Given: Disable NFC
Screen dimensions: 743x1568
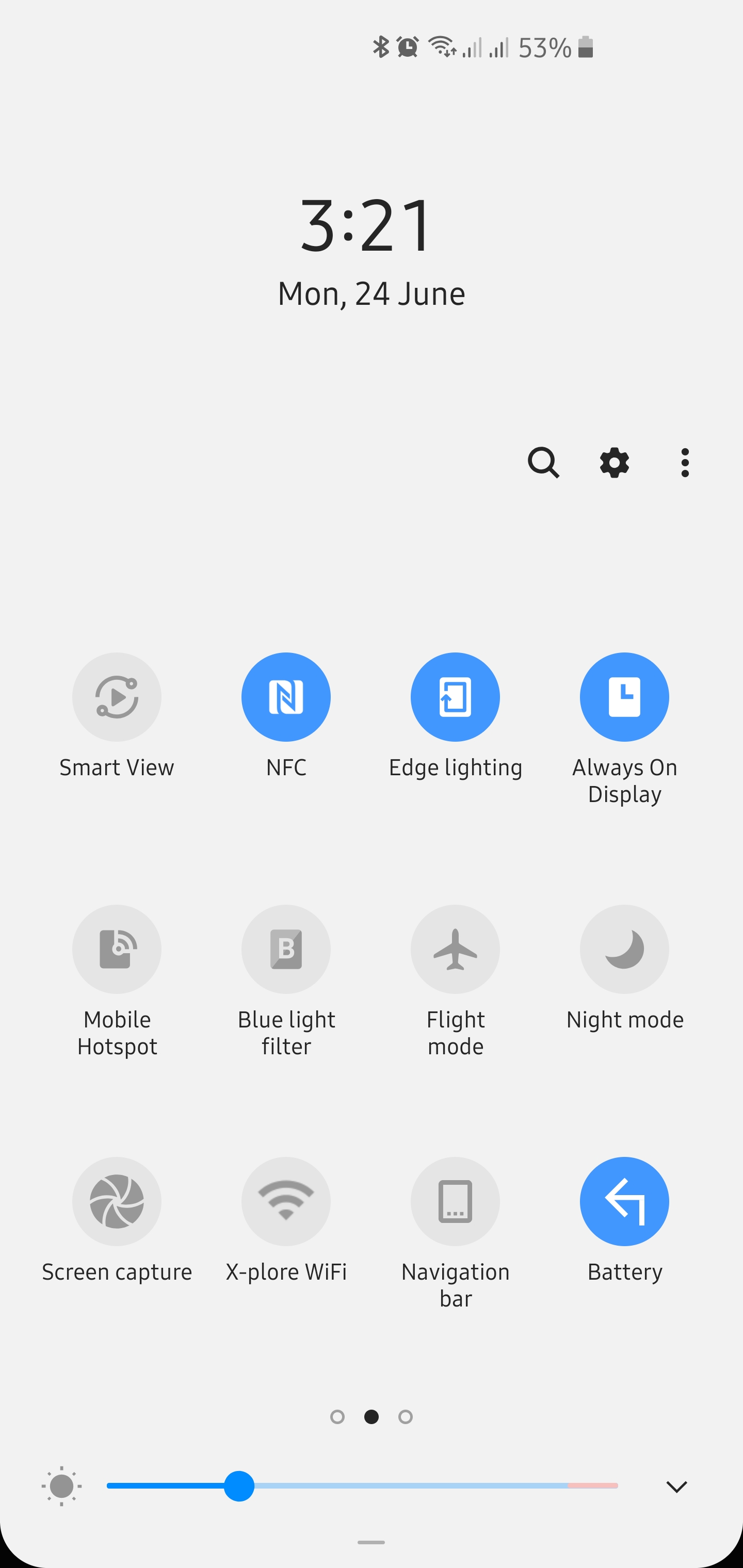Looking at the screenshot, I should pos(286,697).
